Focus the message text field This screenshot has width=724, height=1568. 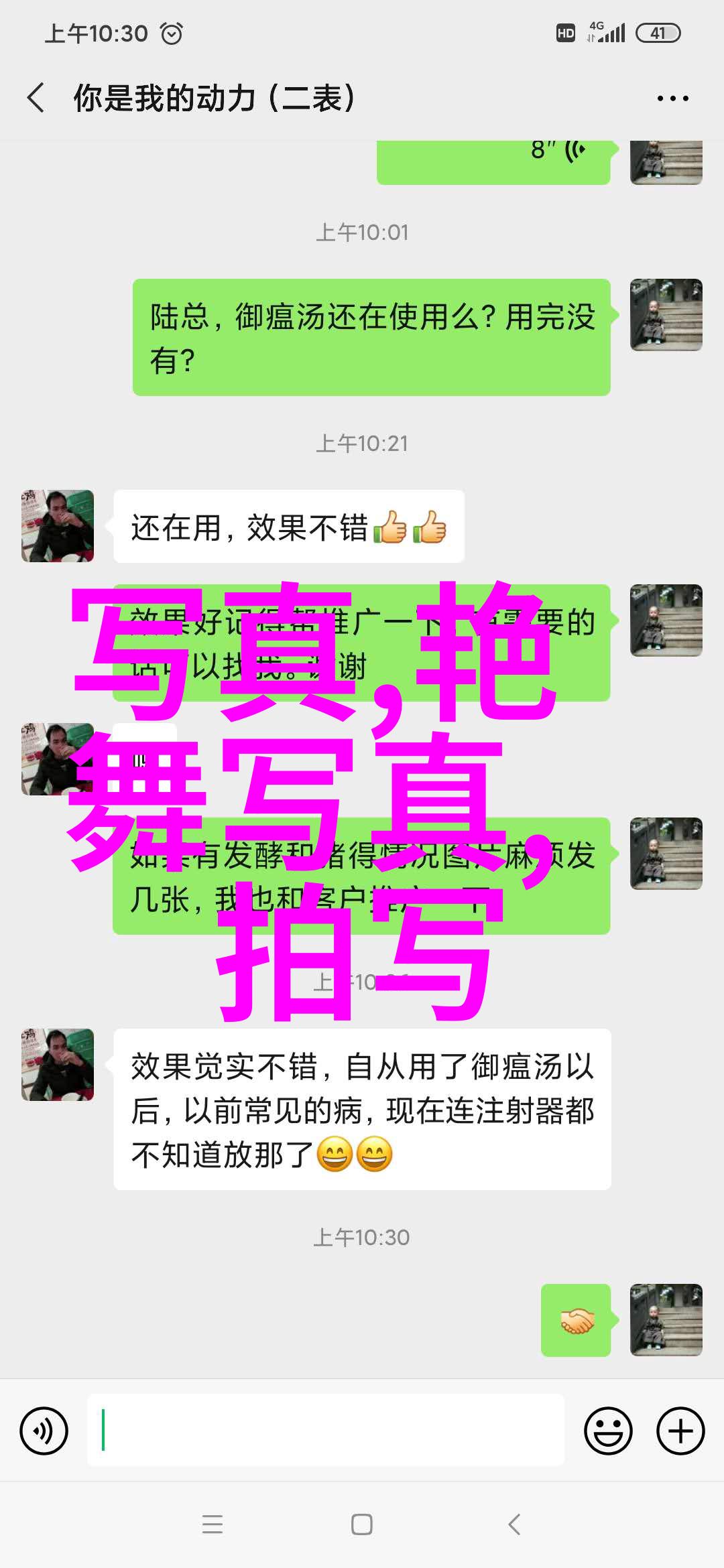[x=326, y=1431]
